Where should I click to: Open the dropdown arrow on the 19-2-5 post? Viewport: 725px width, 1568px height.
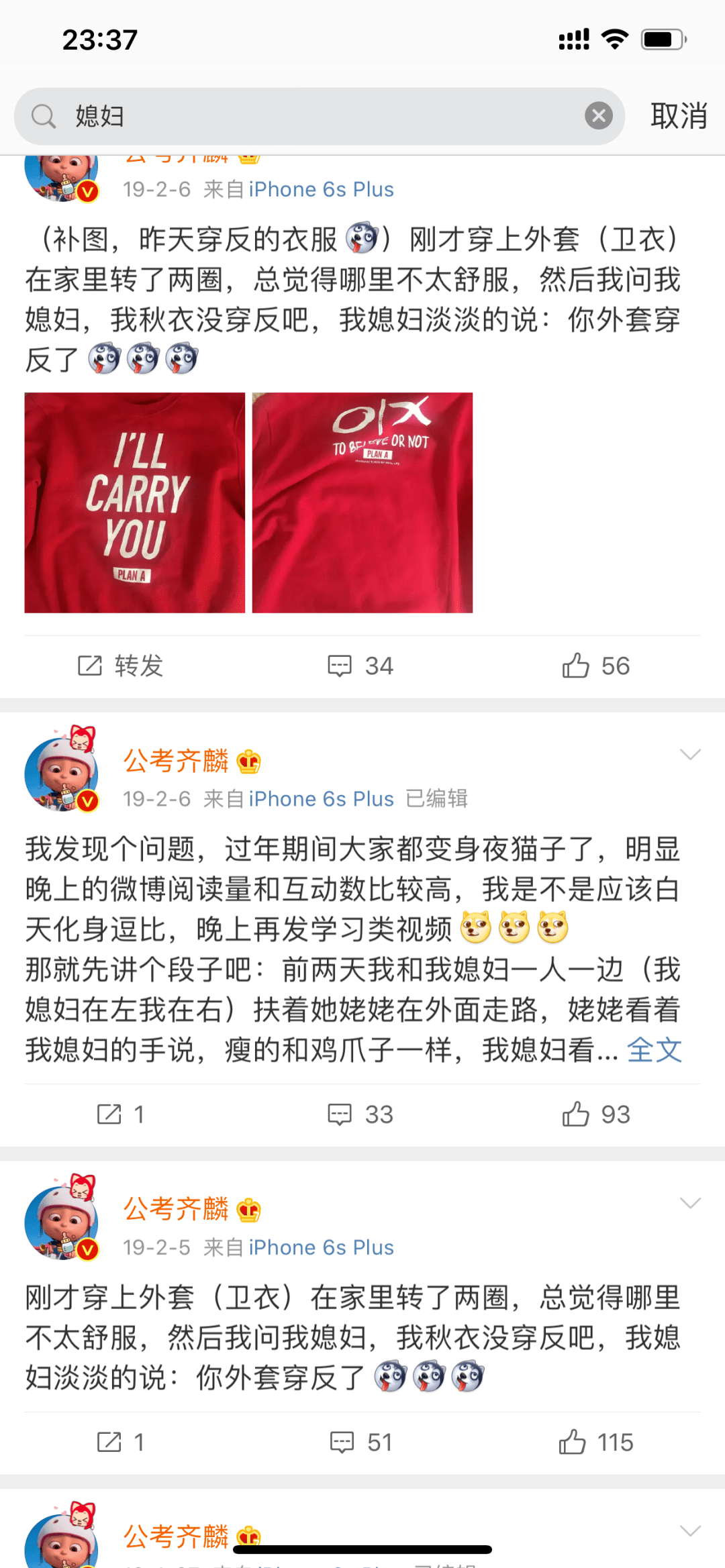coord(690,1202)
